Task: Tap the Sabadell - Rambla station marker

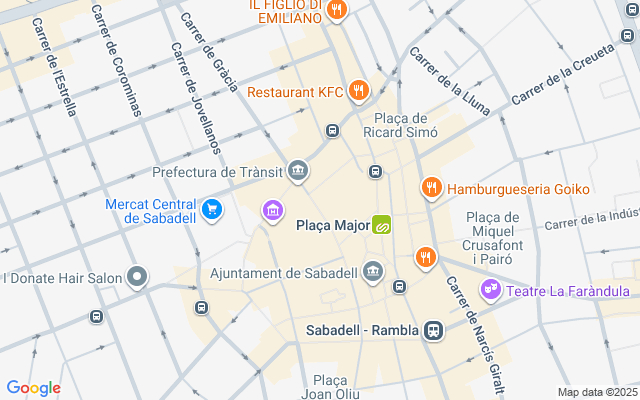Action: [434, 330]
